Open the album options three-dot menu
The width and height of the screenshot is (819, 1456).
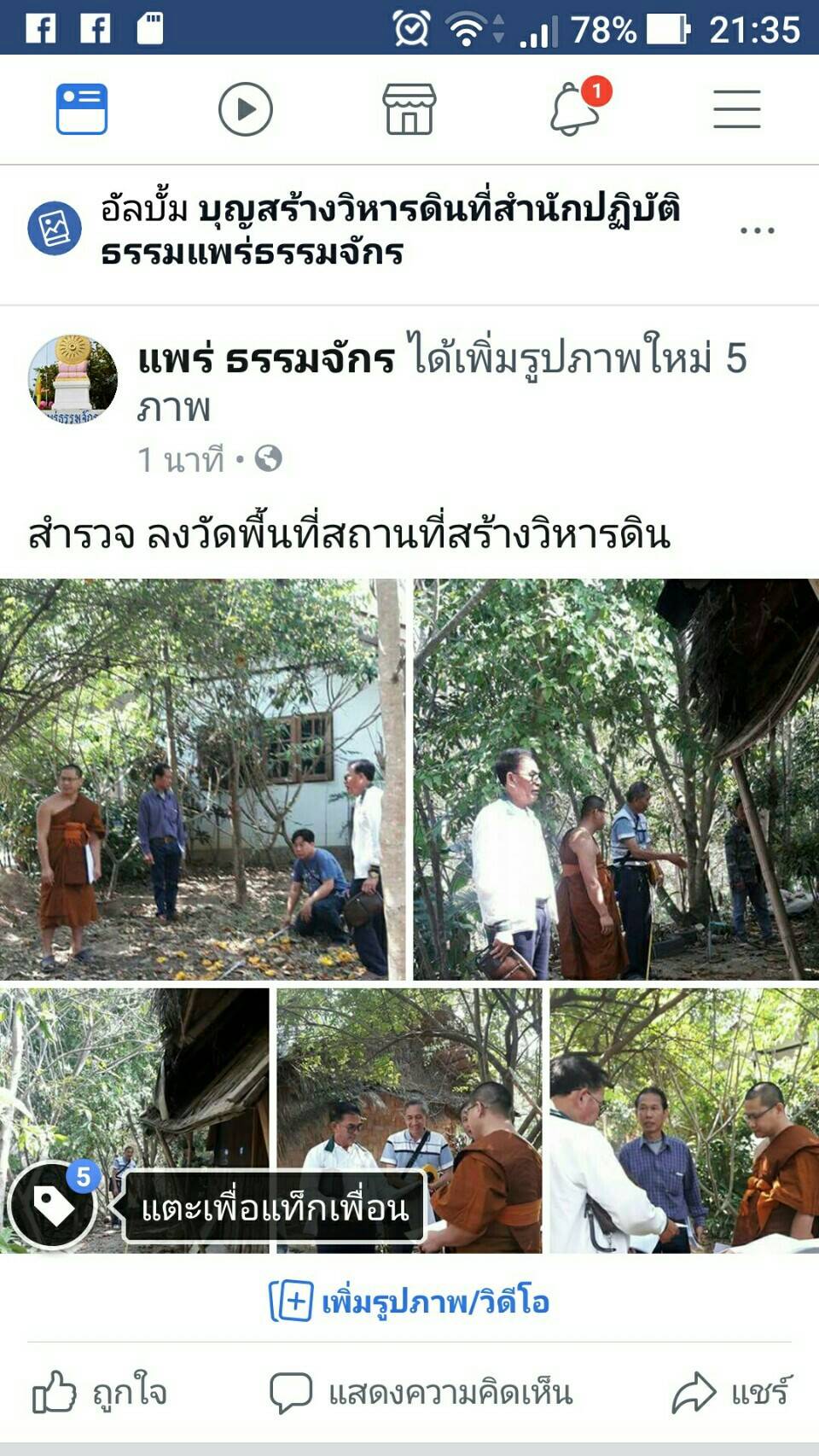tap(757, 230)
